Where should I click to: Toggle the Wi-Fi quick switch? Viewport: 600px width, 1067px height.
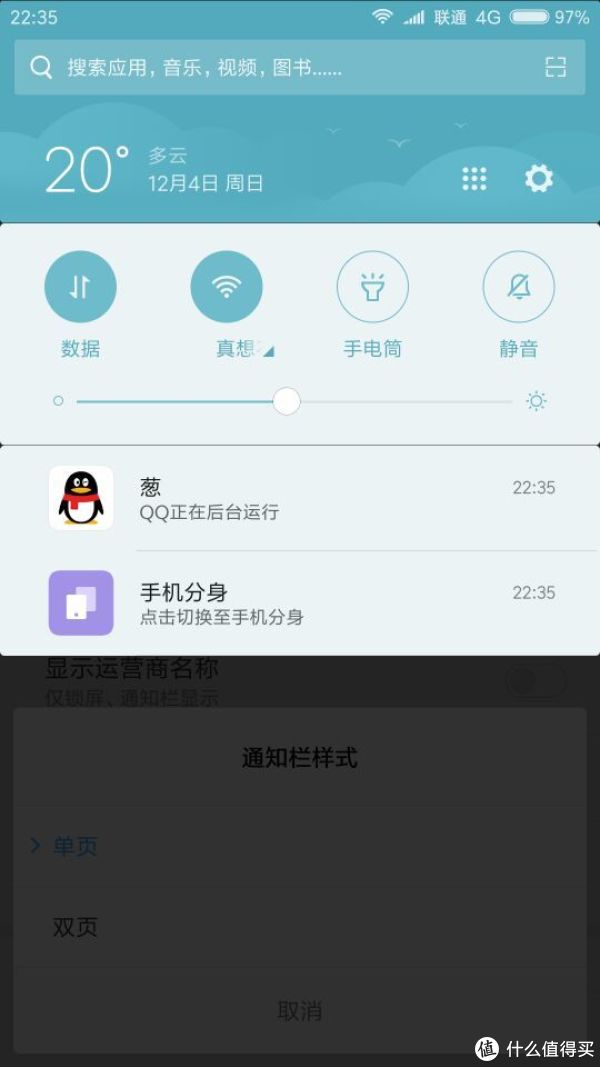point(227,287)
